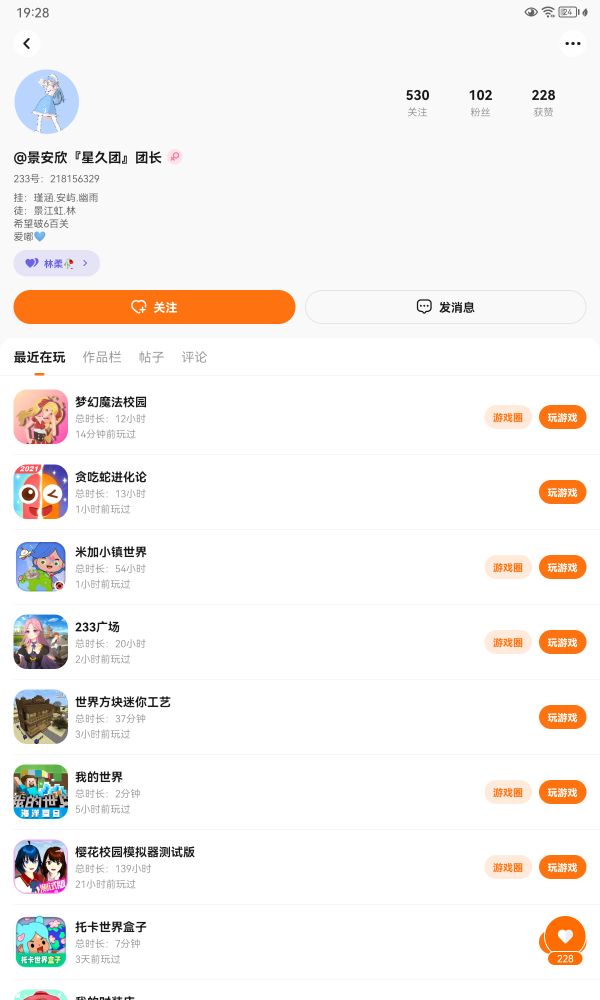Play 梦幻魔法校园 with 玩游戏
Viewport: 600px width, 1000px height.
(x=562, y=417)
